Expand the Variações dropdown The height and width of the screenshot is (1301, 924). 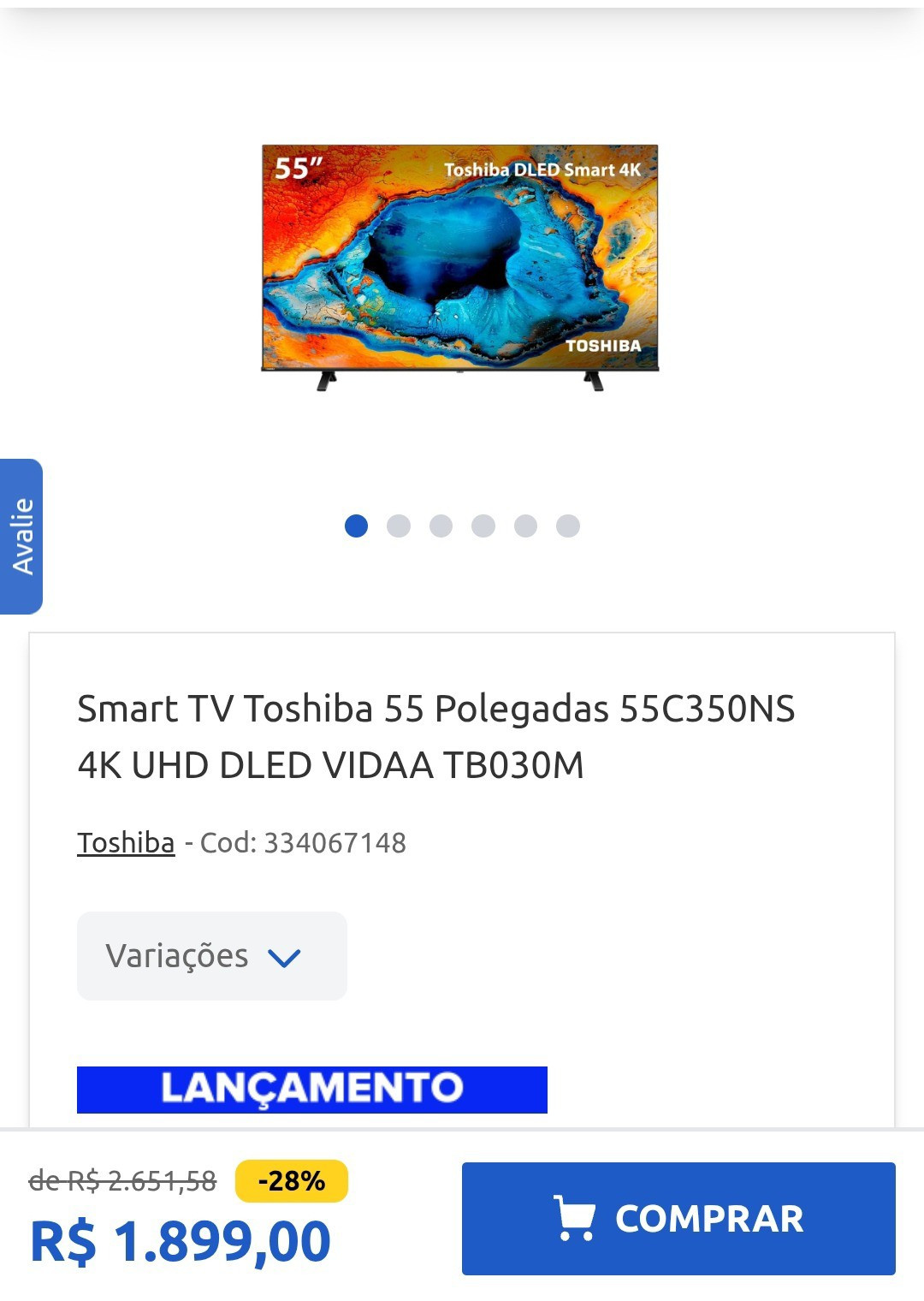pyautogui.click(x=211, y=955)
